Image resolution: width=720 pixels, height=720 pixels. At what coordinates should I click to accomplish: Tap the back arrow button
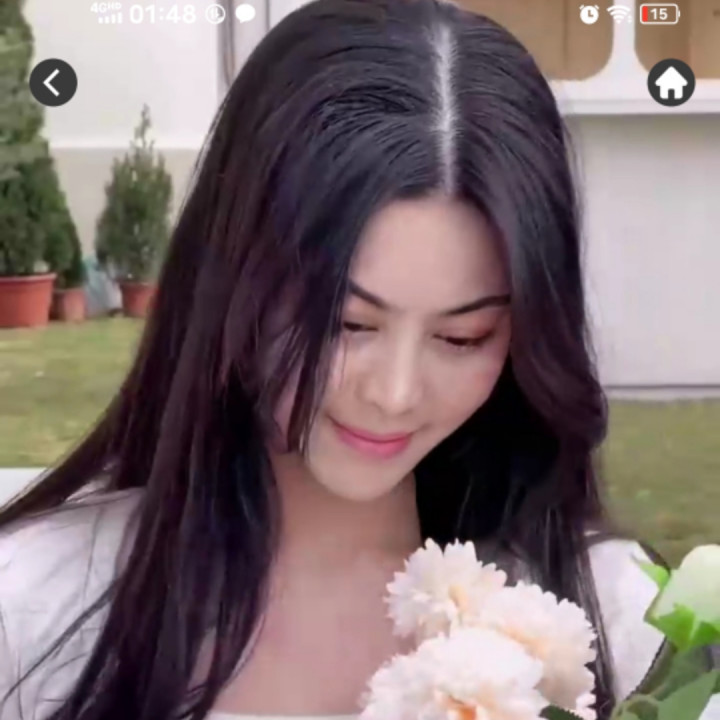(53, 82)
